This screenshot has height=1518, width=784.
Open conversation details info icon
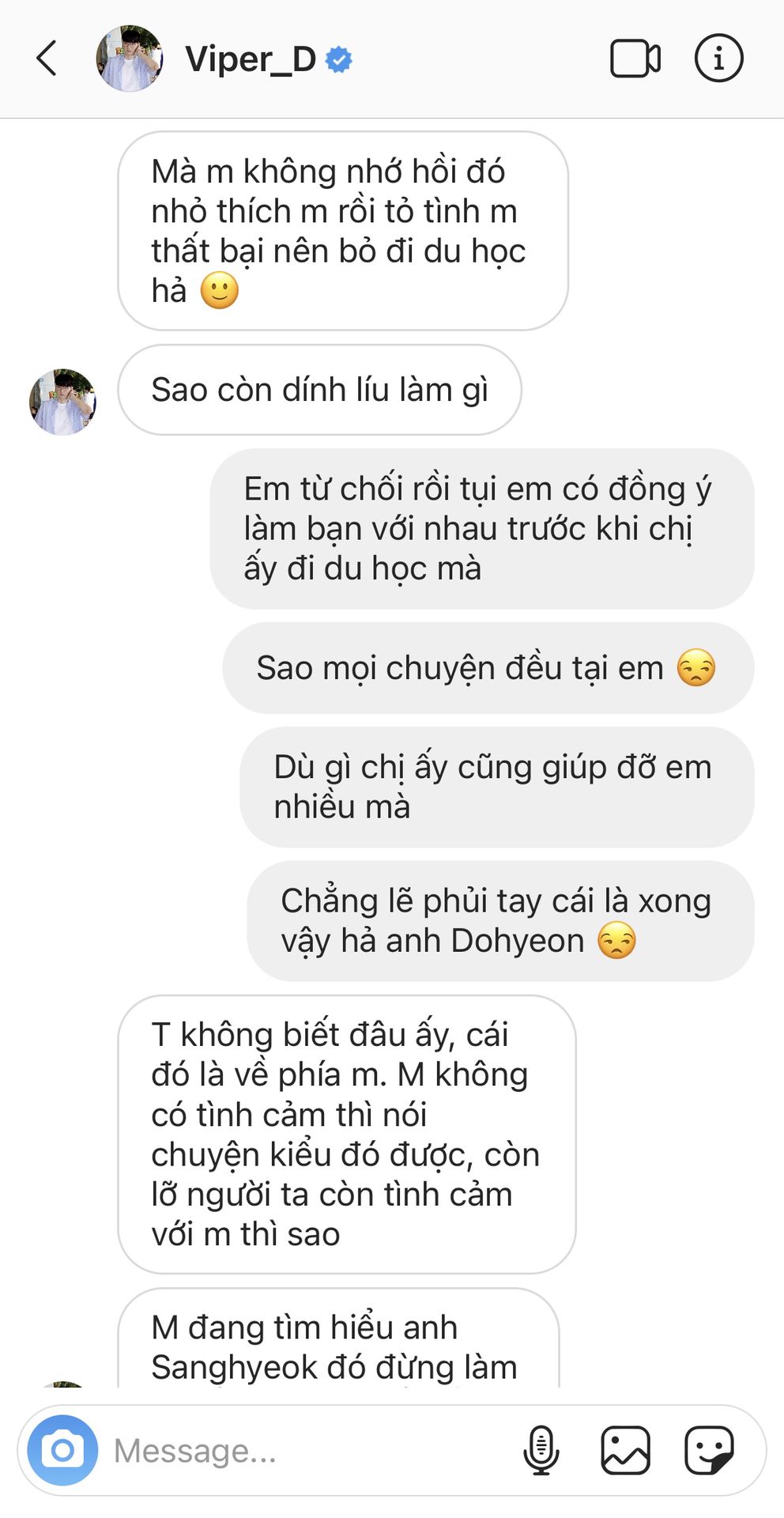pyautogui.click(x=718, y=58)
